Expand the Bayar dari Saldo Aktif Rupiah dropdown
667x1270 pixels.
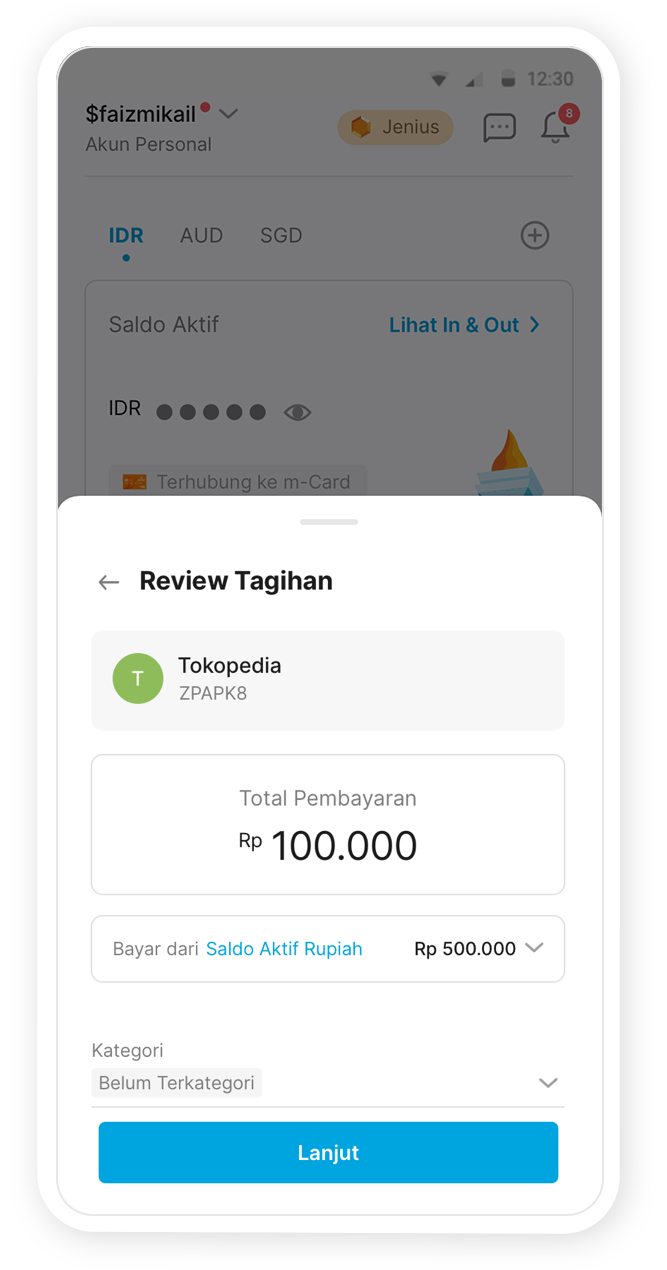click(534, 948)
